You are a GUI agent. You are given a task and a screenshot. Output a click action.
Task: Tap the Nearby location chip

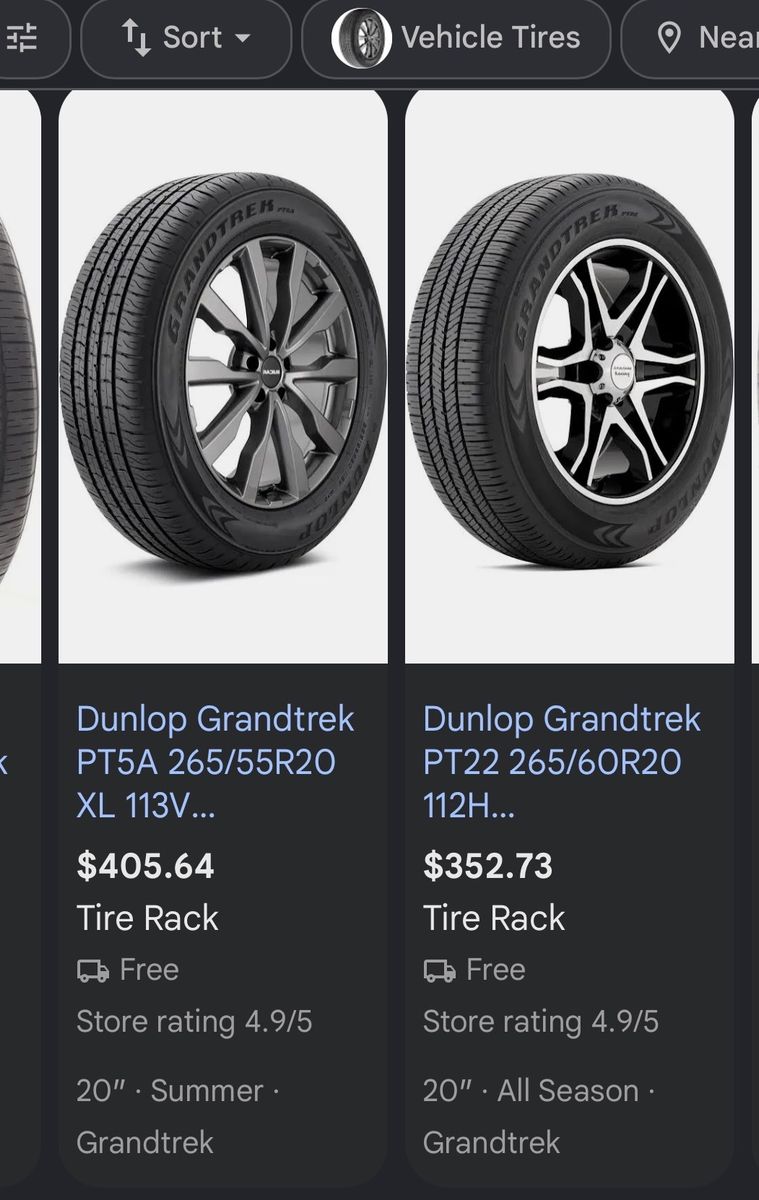pos(690,38)
